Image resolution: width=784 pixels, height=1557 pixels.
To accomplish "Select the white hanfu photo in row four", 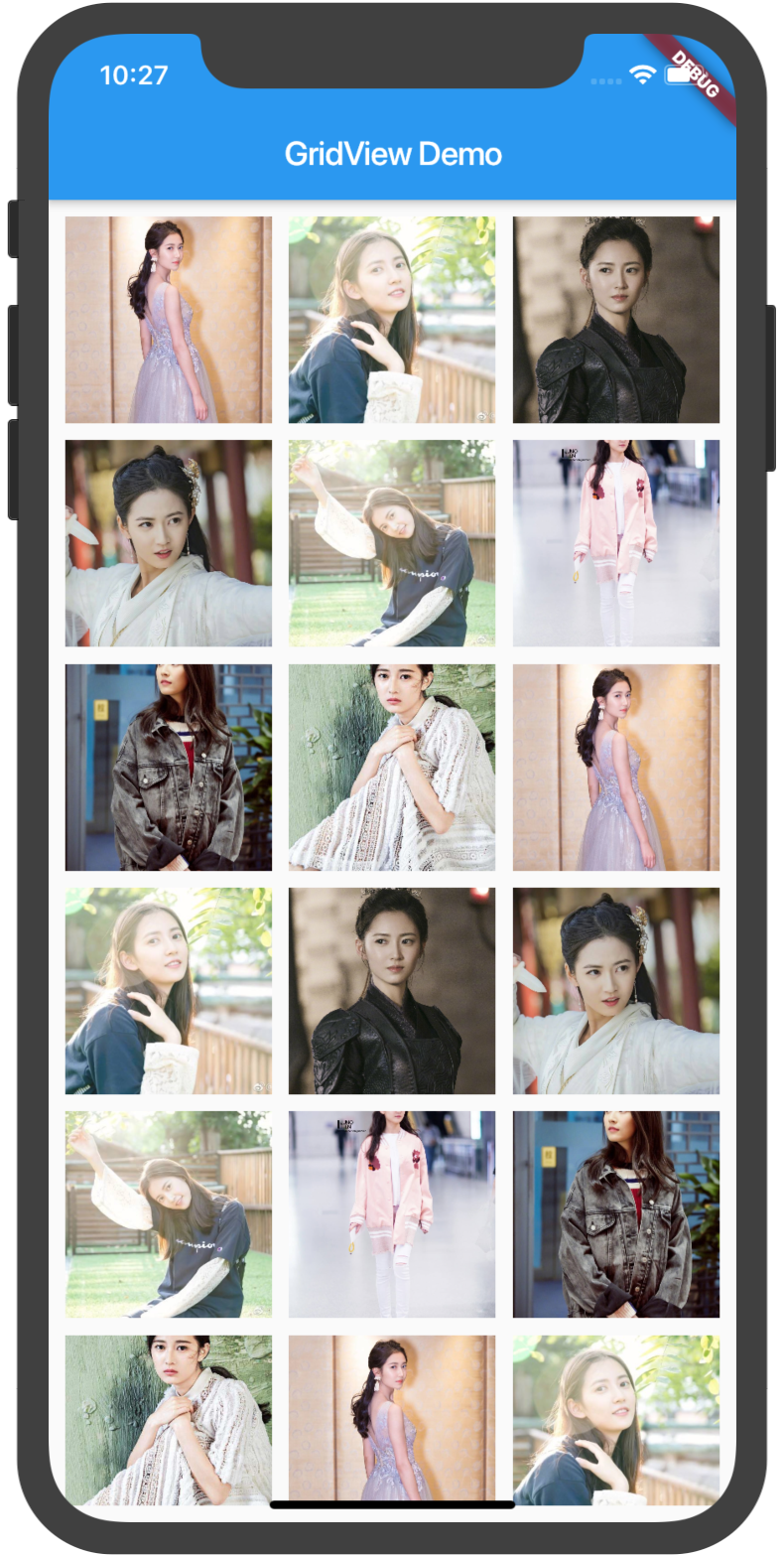I will [615, 991].
